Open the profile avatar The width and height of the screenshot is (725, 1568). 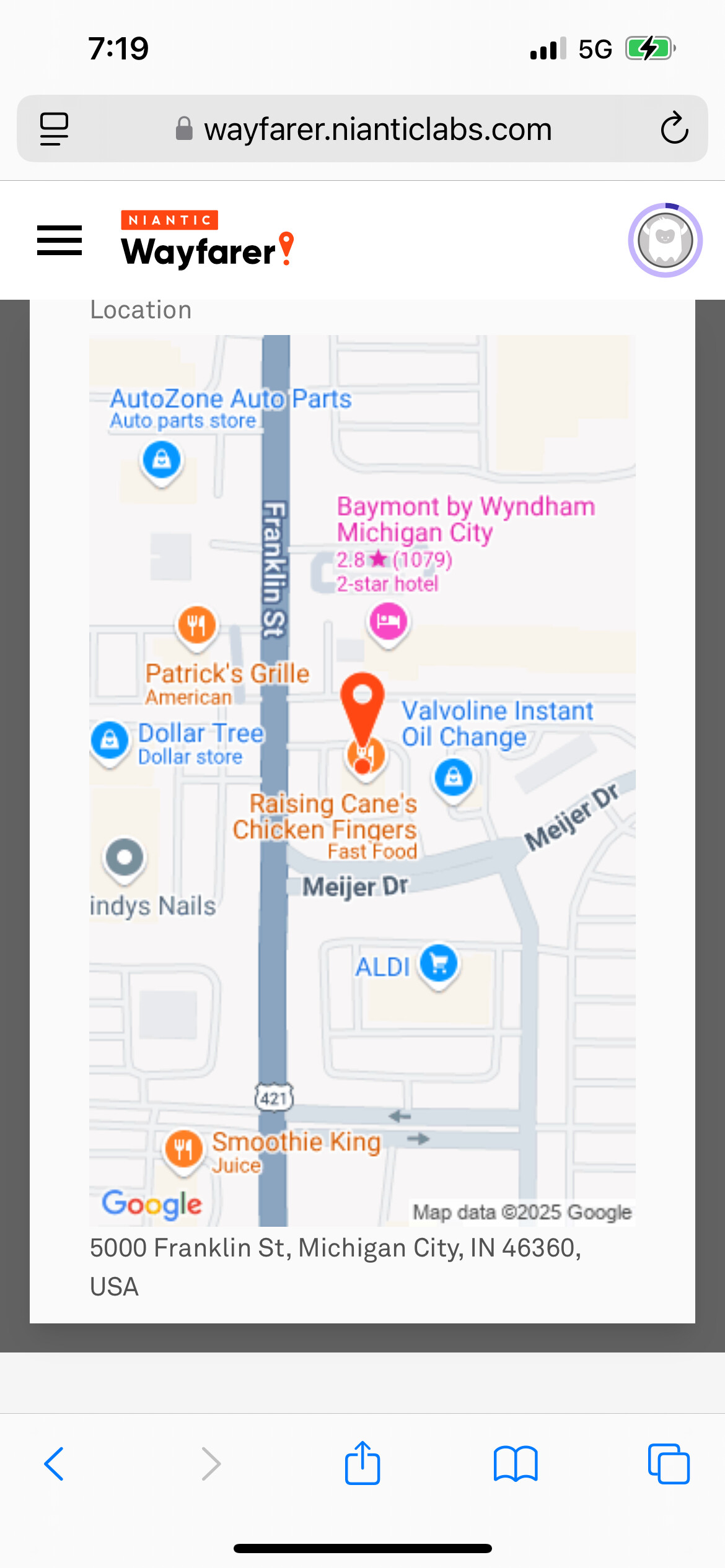[665, 240]
